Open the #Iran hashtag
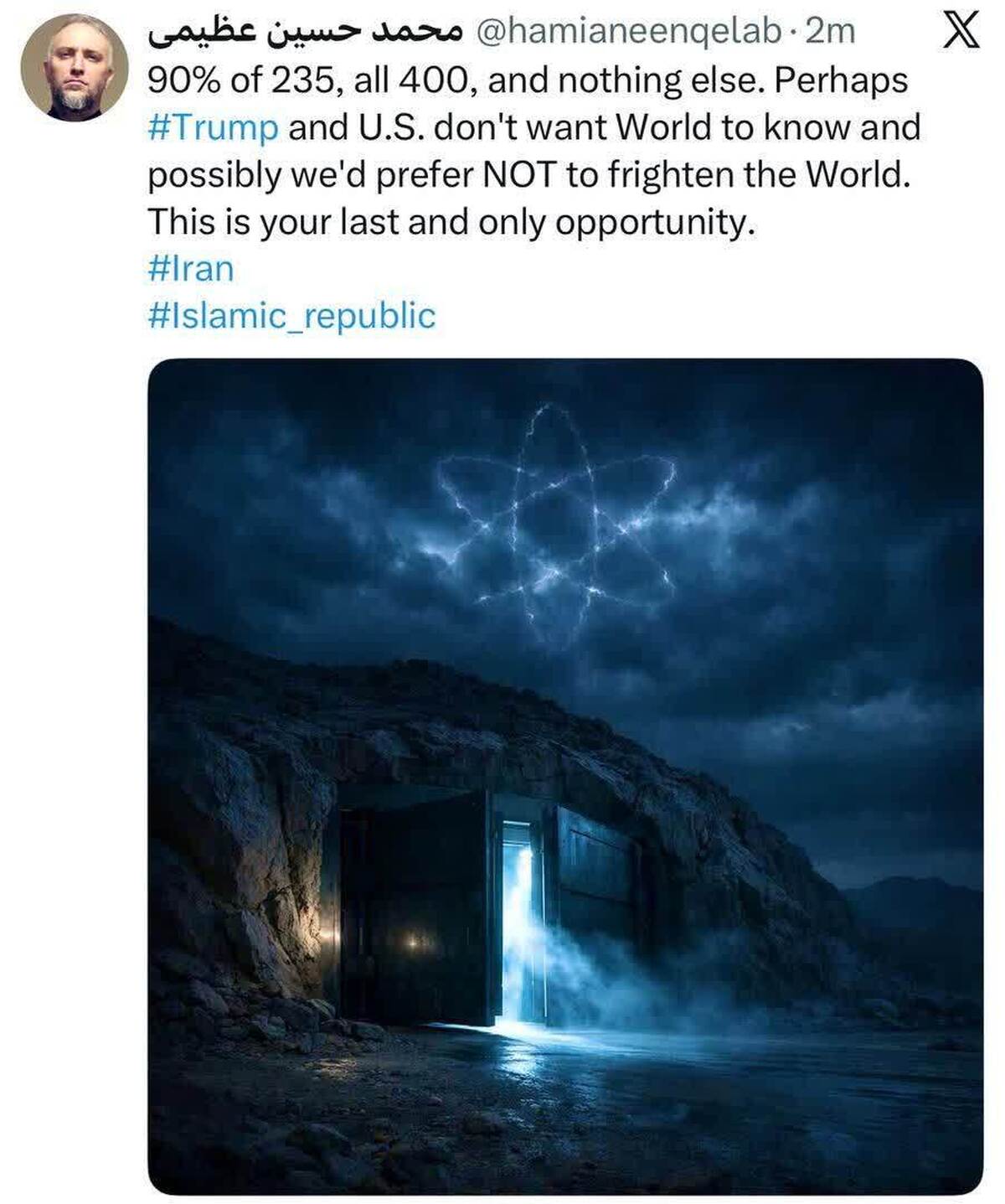Image resolution: width=1005 pixels, height=1204 pixels. tap(190, 269)
